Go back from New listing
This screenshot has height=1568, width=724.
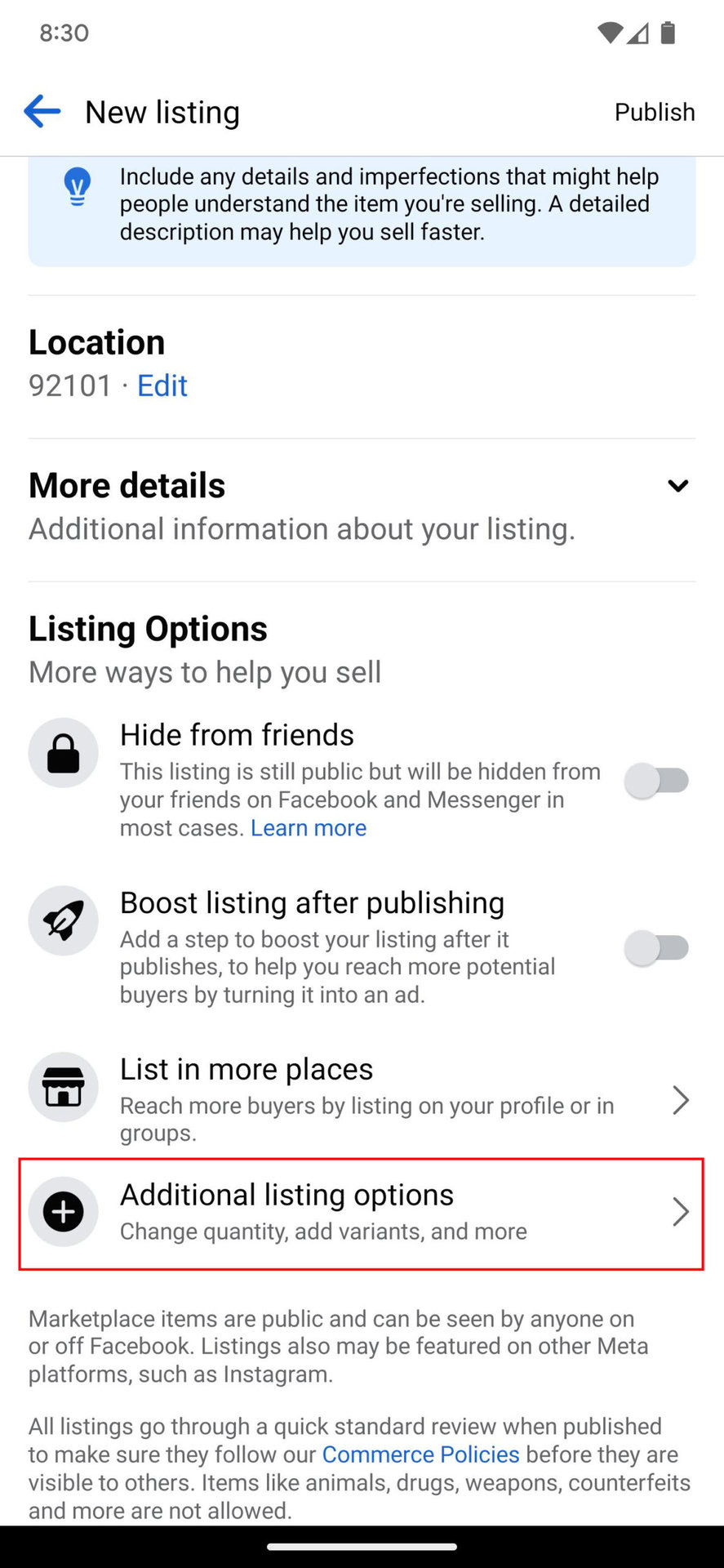click(x=42, y=111)
